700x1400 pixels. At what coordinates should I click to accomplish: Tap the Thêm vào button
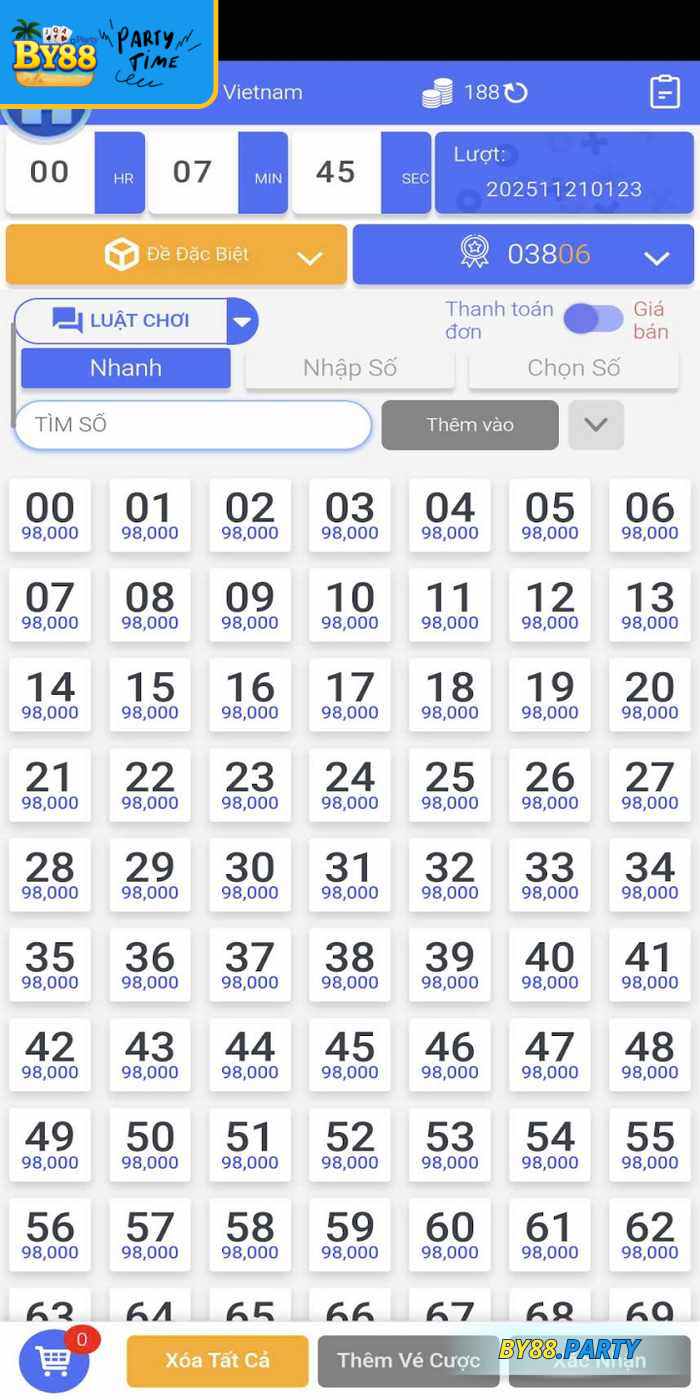pos(470,425)
